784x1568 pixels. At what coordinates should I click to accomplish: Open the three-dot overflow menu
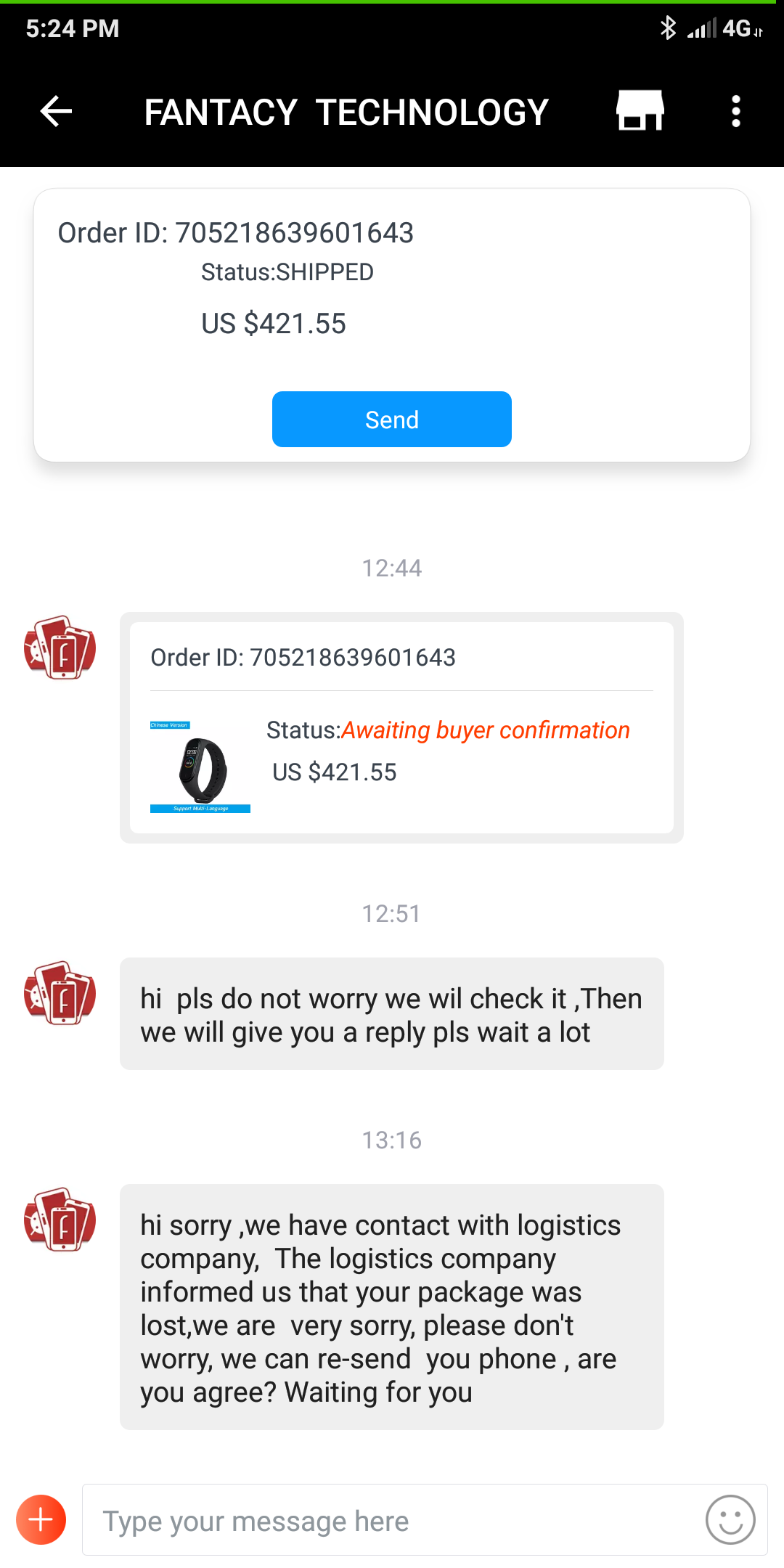point(735,112)
